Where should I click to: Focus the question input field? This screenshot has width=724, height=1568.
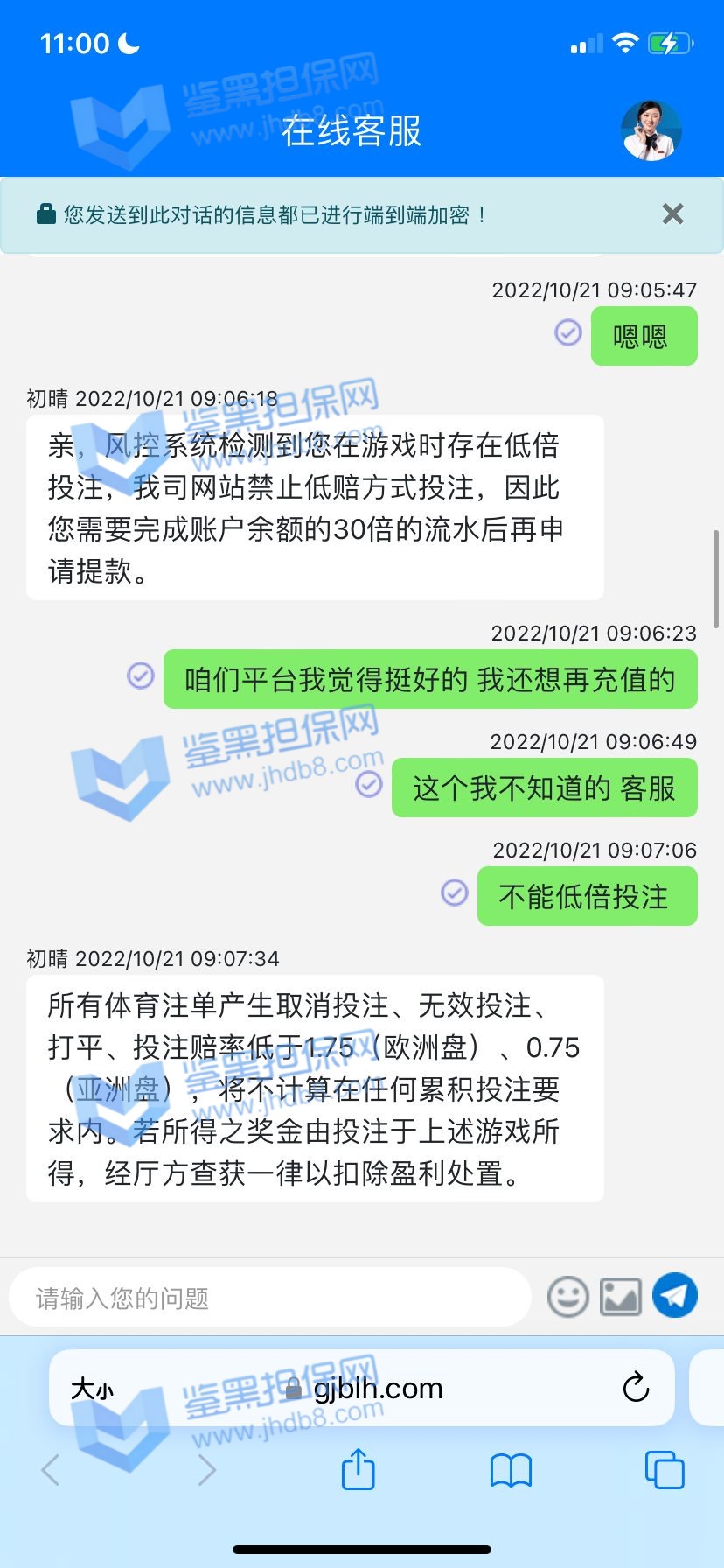tap(269, 1298)
